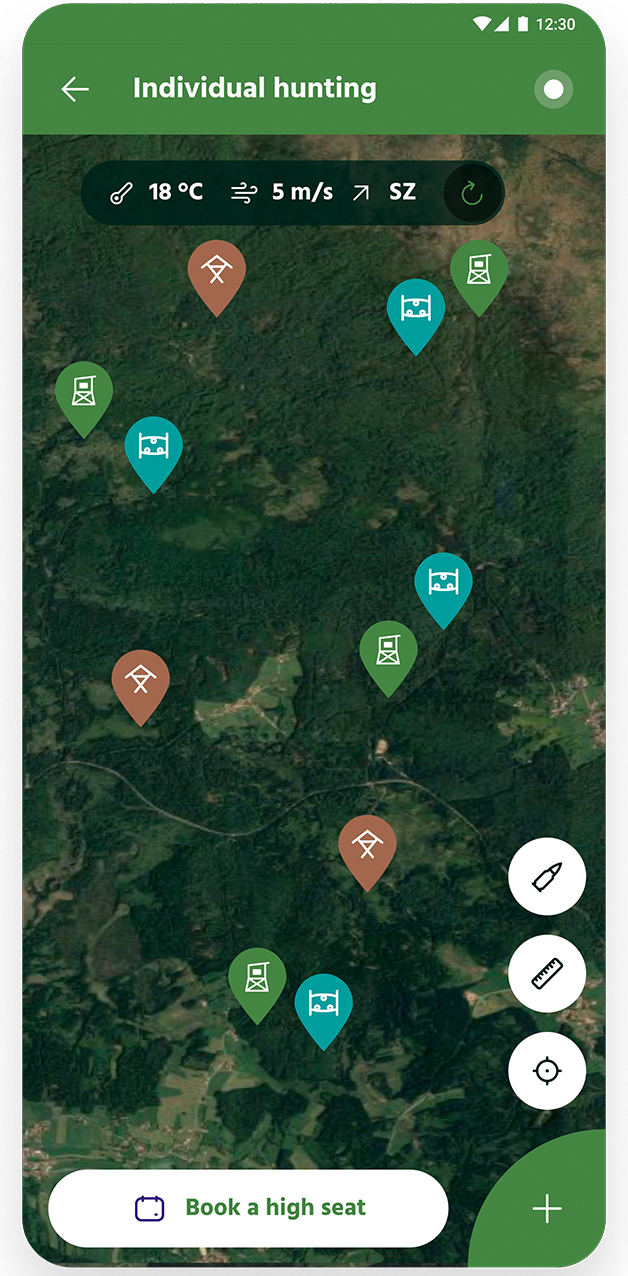Open the bullet ammunition button
The image size is (628, 1276).
click(x=547, y=876)
